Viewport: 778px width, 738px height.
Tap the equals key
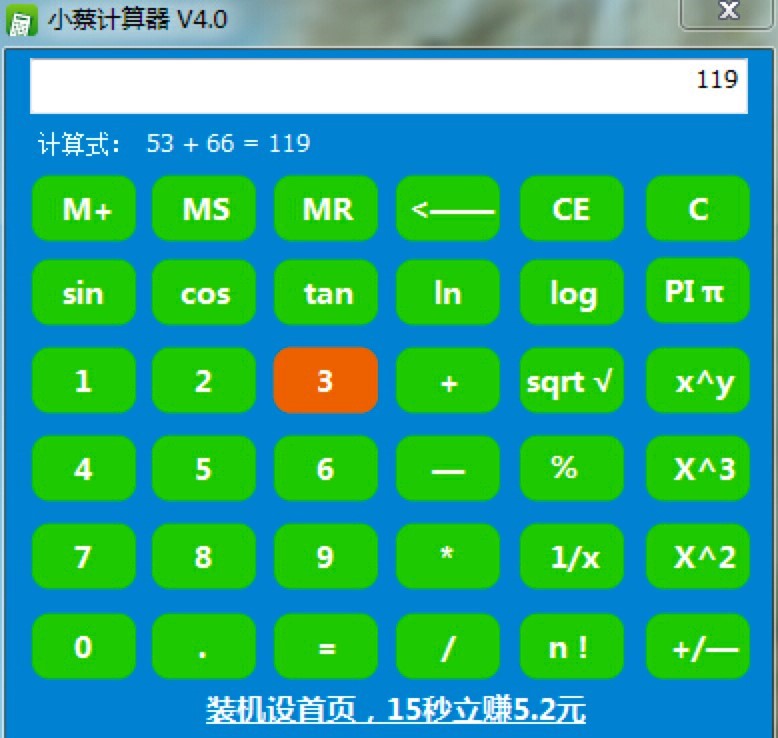pyautogui.click(x=326, y=647)
